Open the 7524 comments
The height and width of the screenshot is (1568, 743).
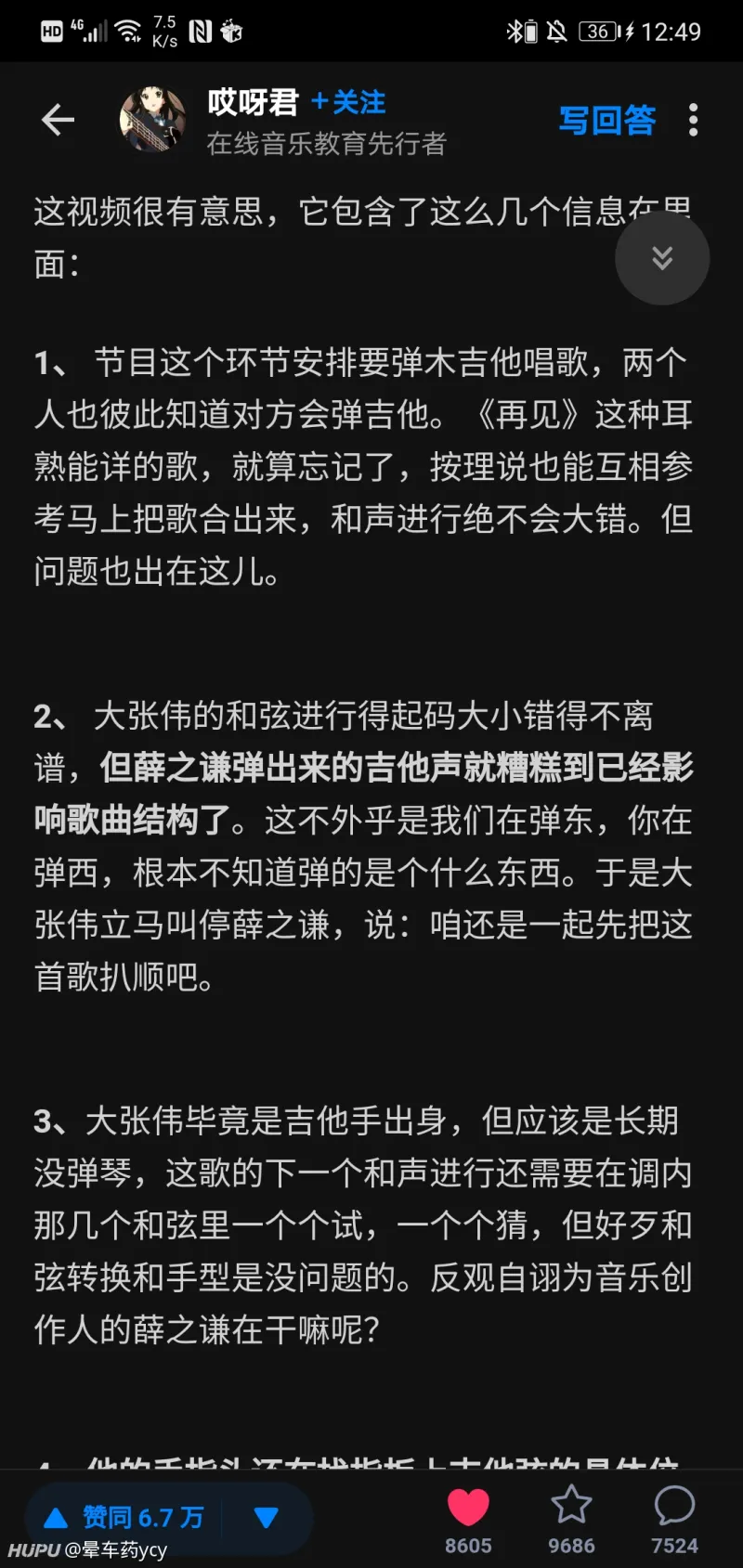pos(674,1521)
